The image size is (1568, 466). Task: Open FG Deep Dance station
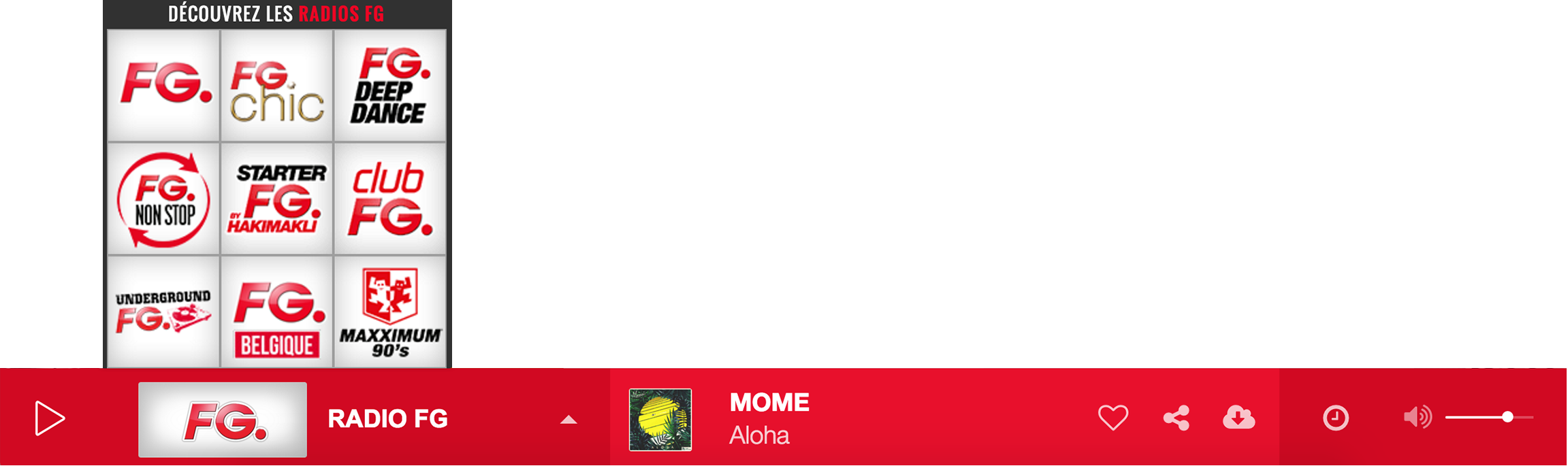(390, 86)
